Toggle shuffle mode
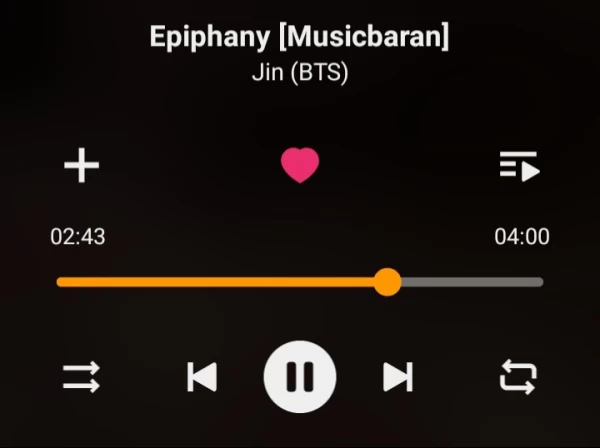This screenshot has height=448, width=600. (x=81, y=377)
